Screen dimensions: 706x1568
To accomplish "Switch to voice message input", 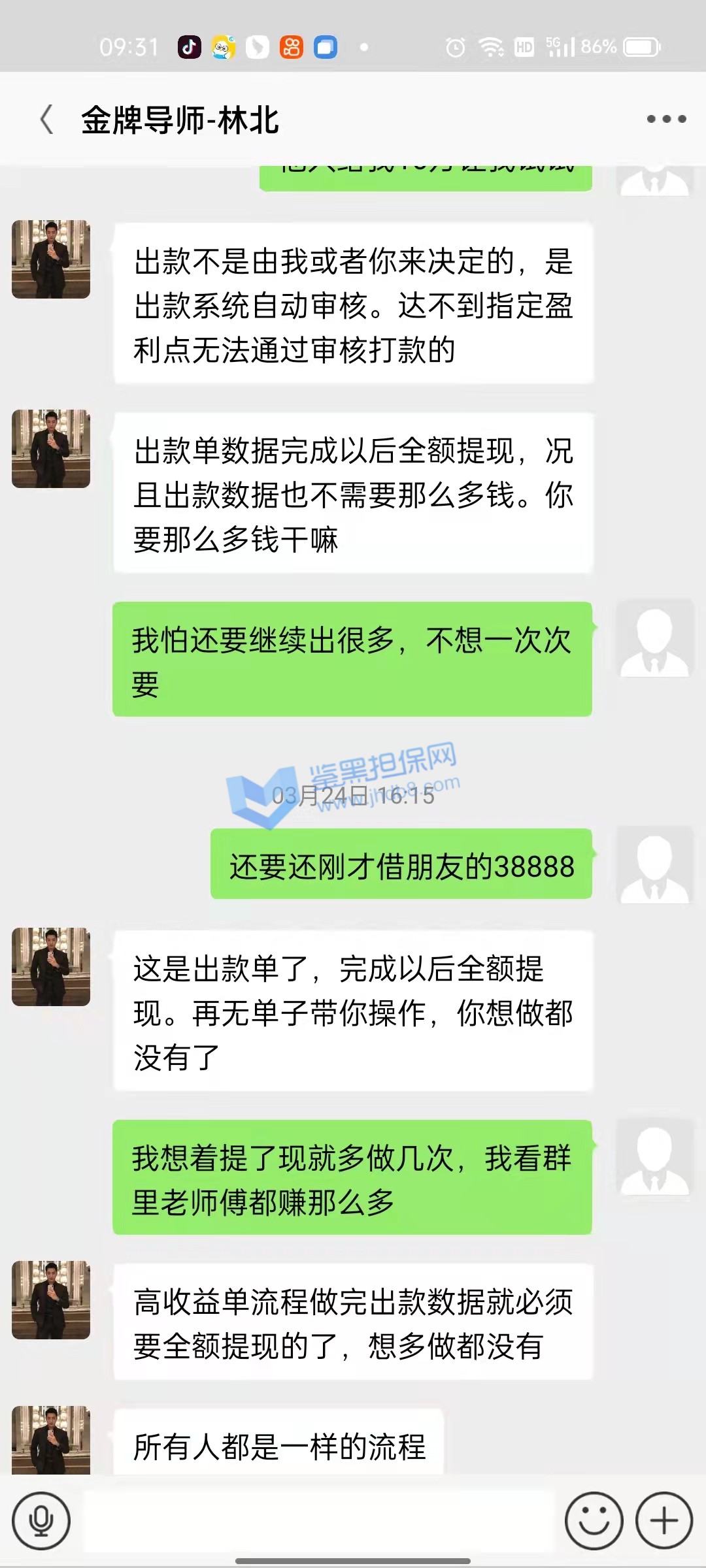I will pos(41,1520).
